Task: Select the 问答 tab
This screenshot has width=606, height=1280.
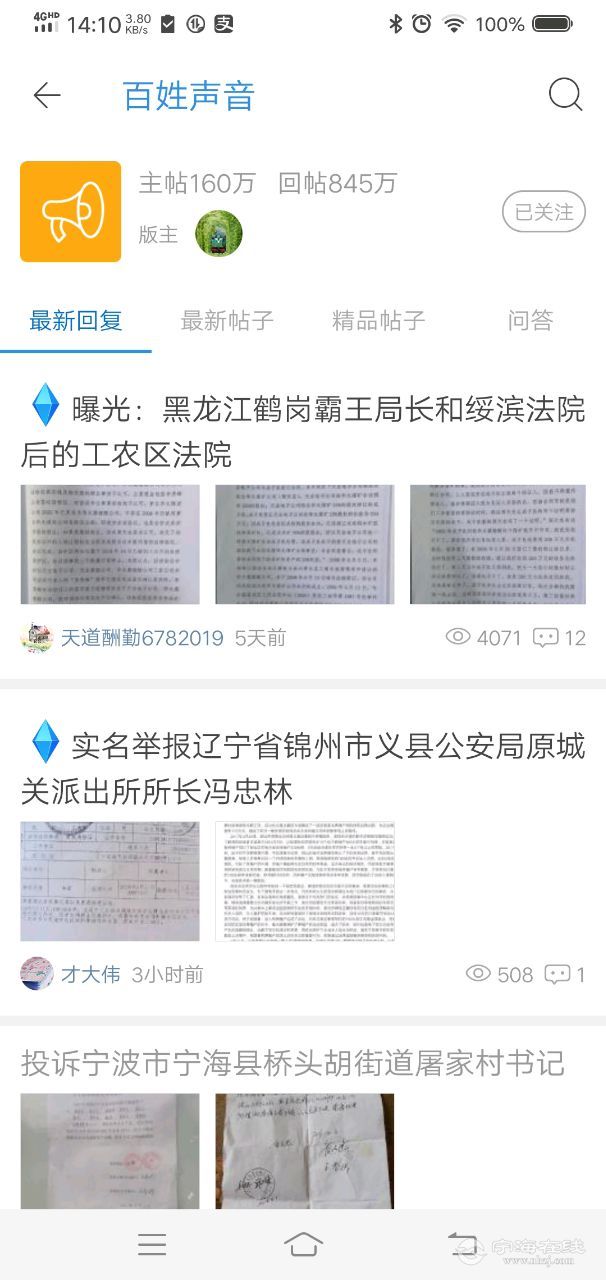Action: pos(530,321)
